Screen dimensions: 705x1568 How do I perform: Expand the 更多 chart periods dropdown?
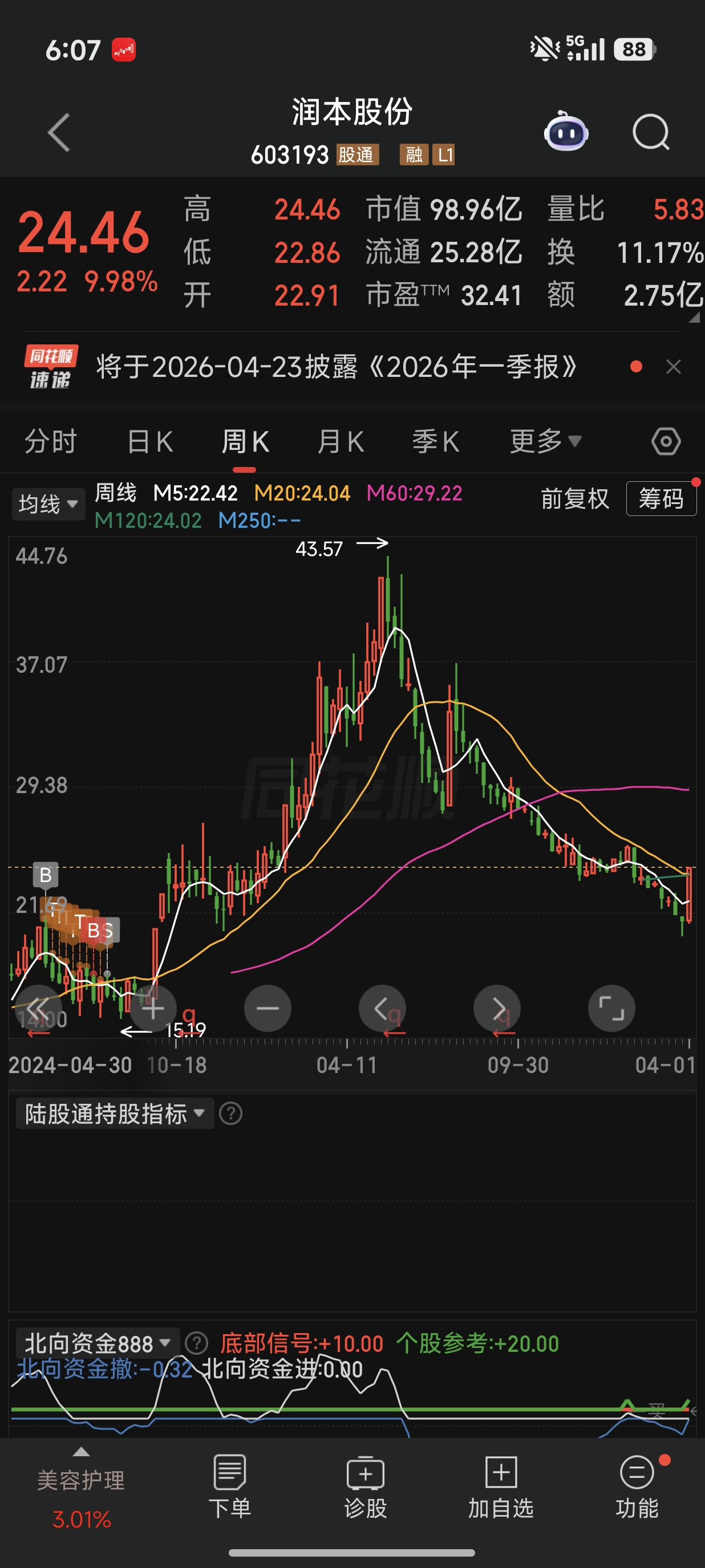pos(545,441)
